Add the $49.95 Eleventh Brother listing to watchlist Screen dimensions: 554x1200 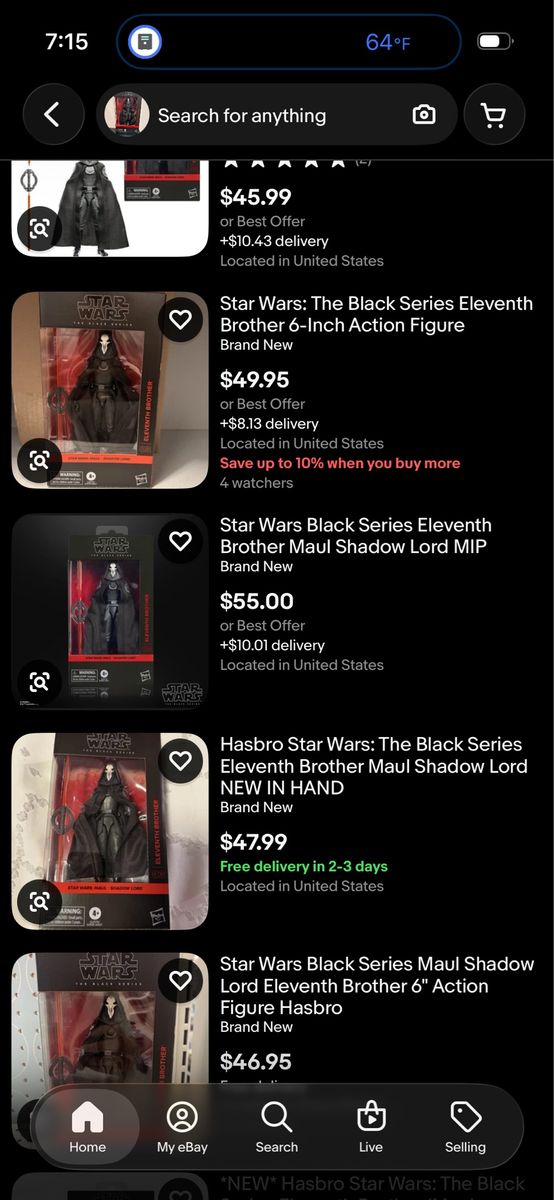(180, 320)
